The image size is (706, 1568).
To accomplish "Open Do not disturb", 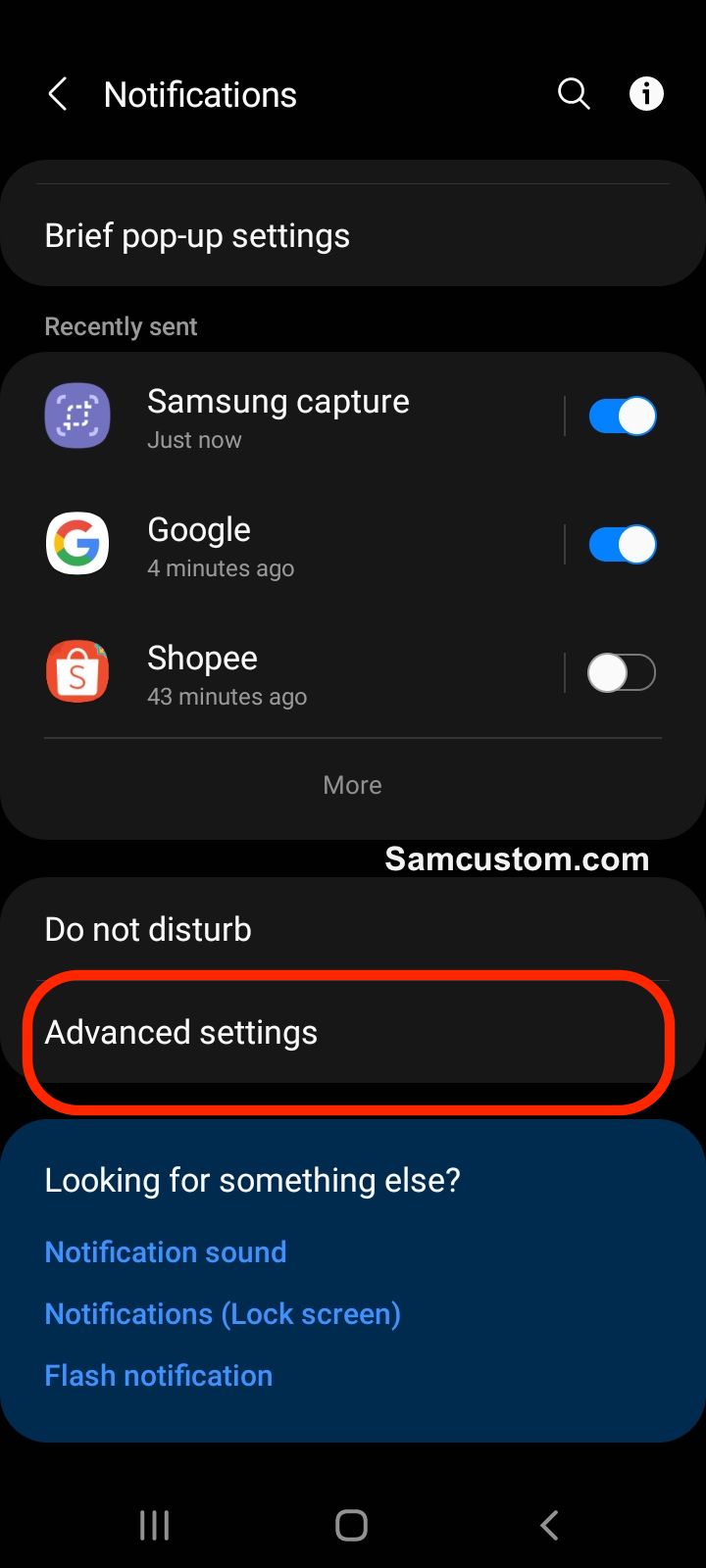I will tap(353, 929).
